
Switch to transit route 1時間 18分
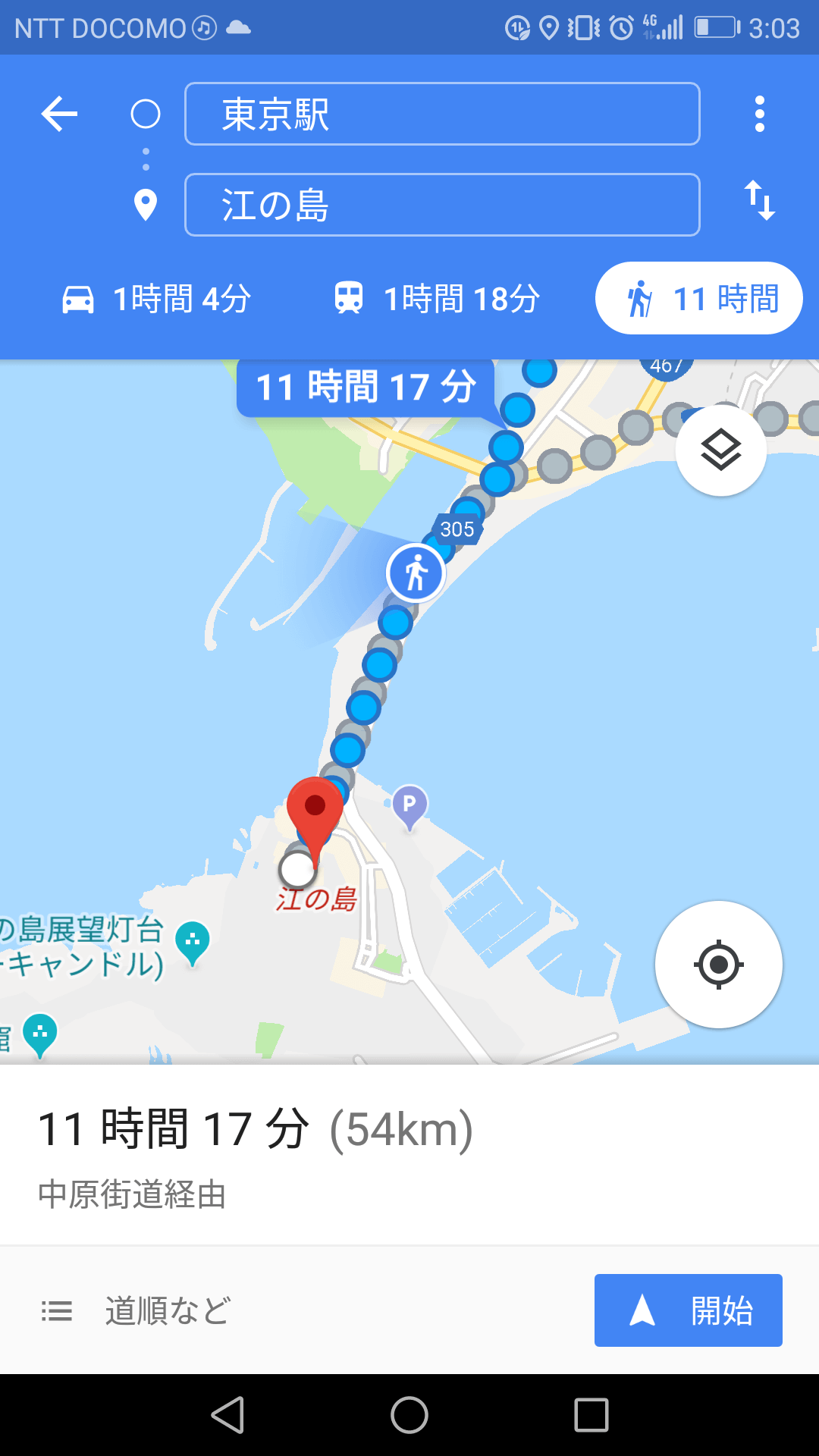click(437, 299)
